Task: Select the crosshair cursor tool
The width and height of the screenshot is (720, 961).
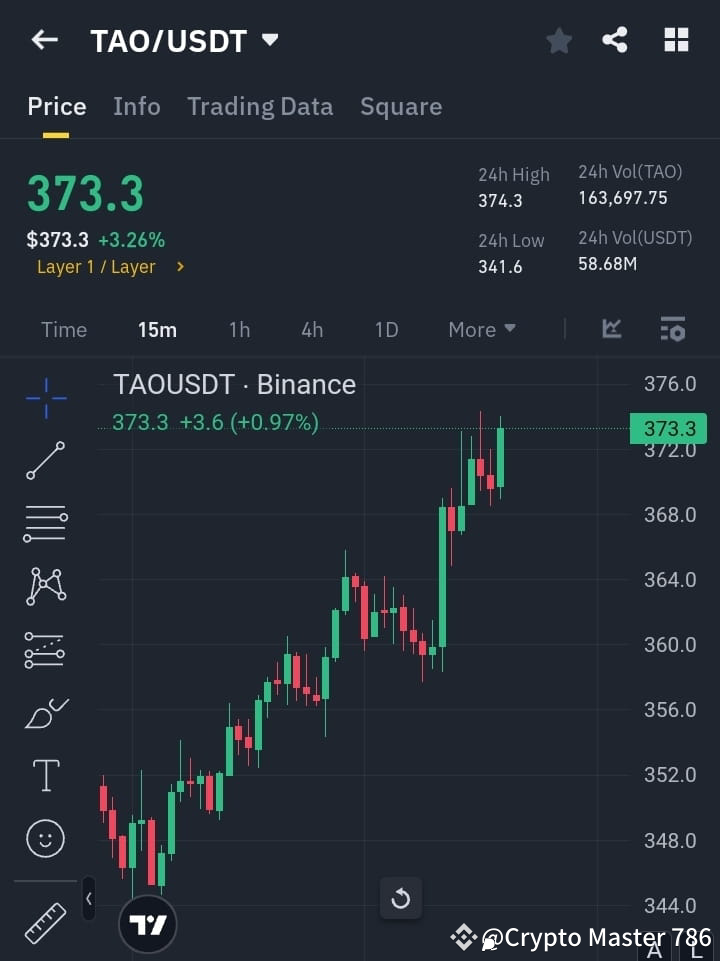Action: [45, 399]
